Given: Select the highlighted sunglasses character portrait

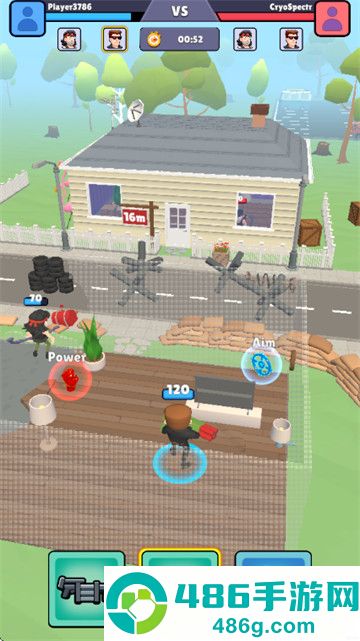Looking at the screenshot, I should pyautogui.click(x=114, y=39).
